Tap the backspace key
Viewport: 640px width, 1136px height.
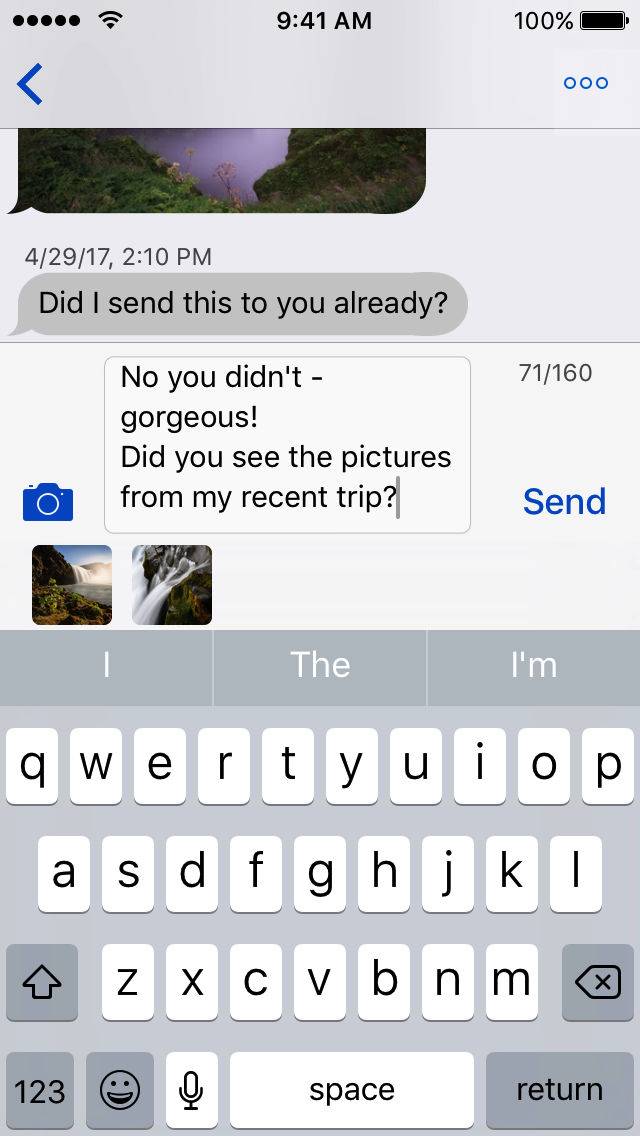tap(598, 983)
